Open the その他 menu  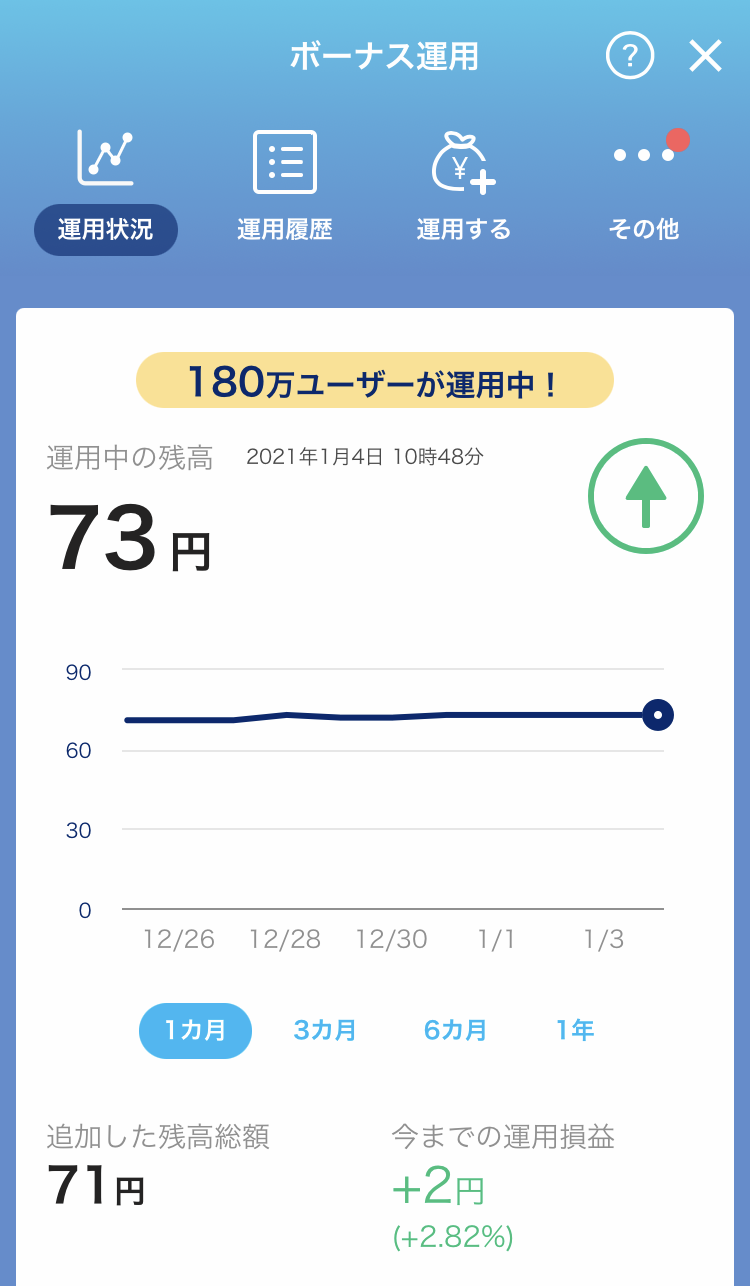(x=644, y=192)
